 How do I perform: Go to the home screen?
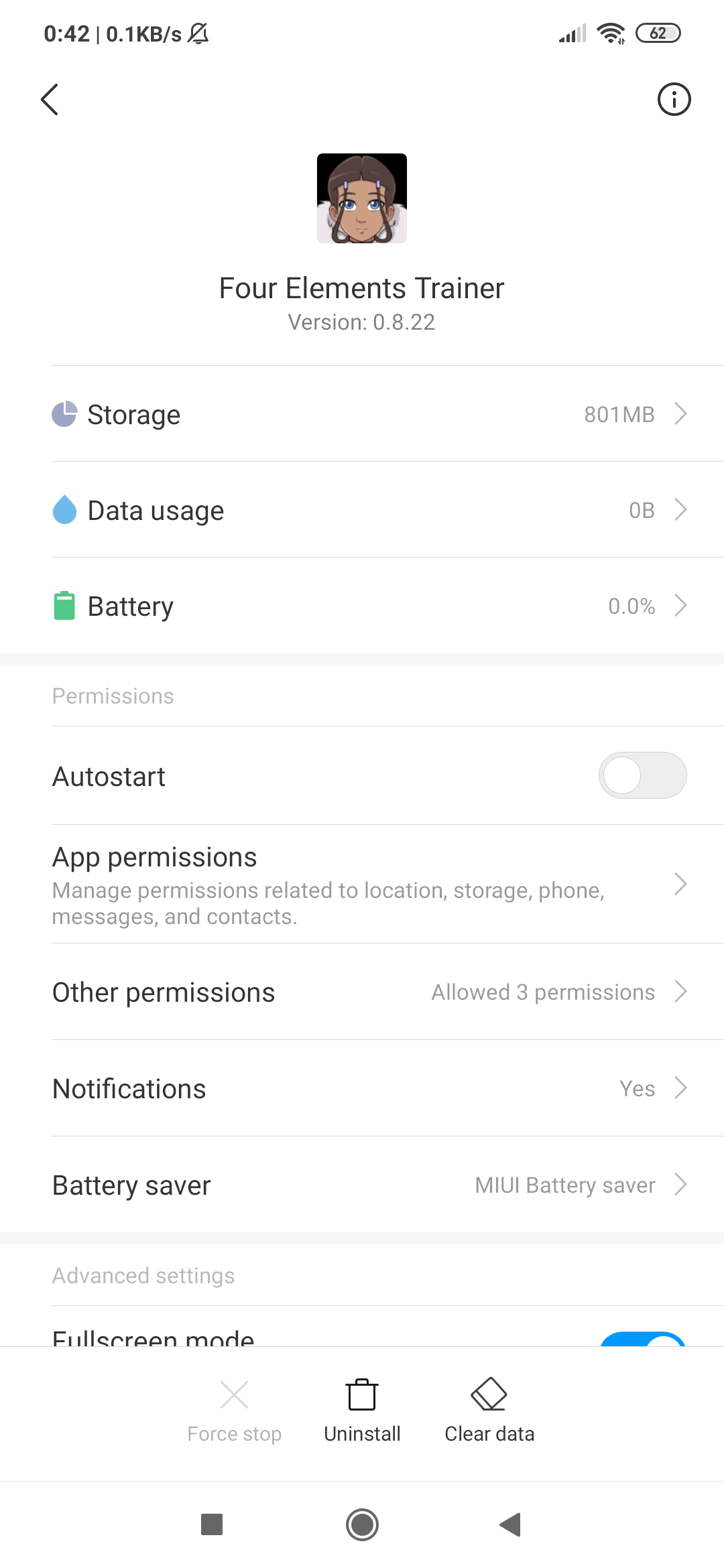click(x=362, y=1524)
